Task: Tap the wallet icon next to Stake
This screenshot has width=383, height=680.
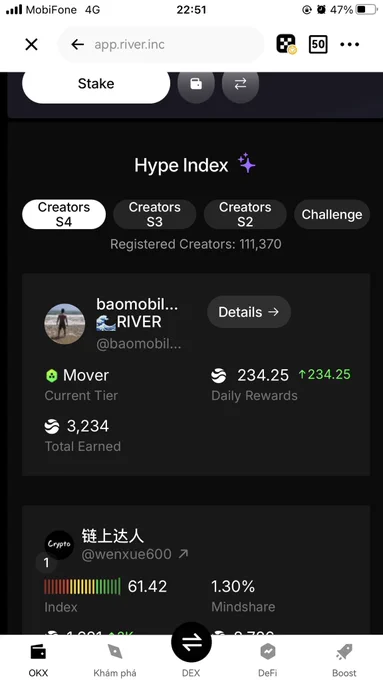Action: (x=196, y=84)
